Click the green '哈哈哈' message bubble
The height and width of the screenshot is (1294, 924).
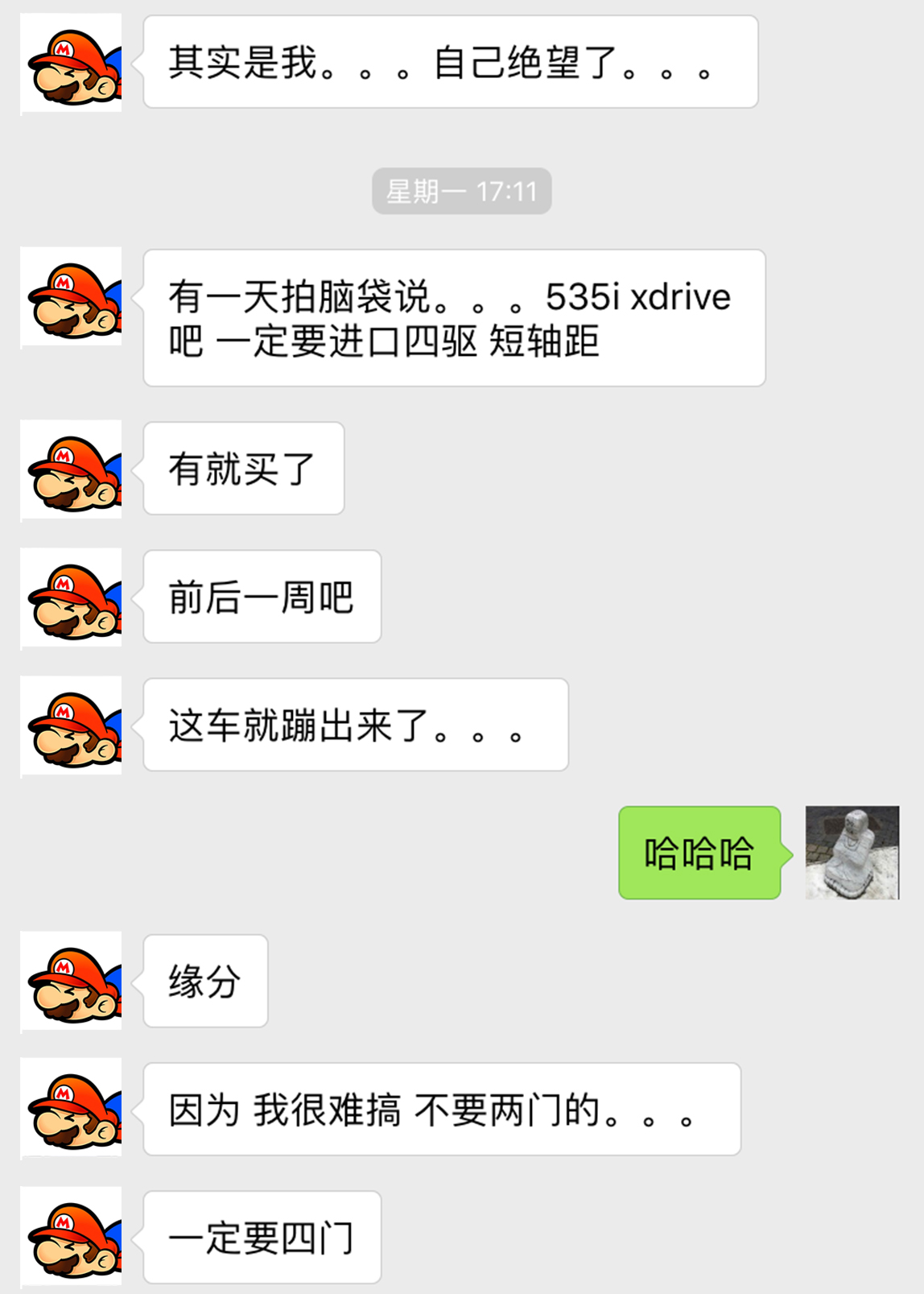(699, 854)
